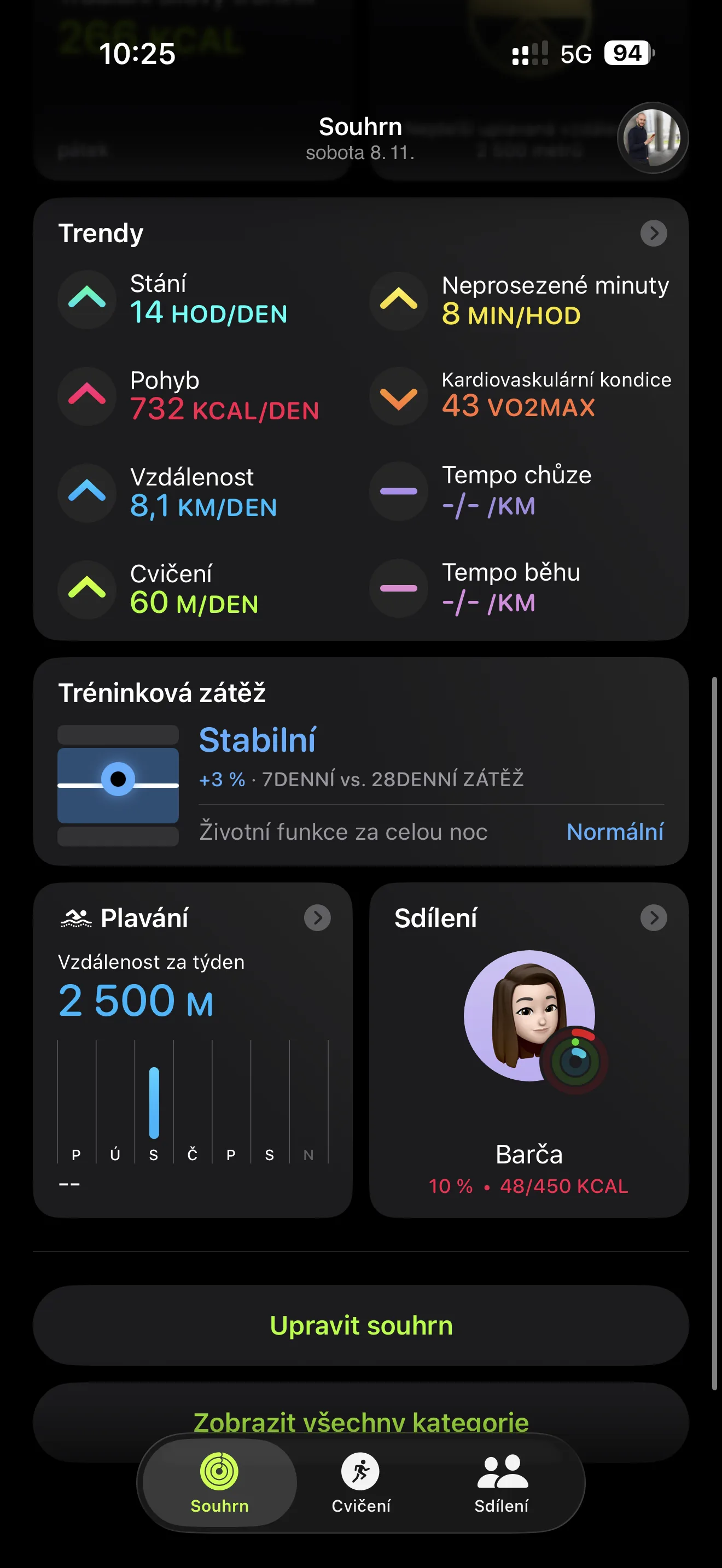The width and height of the screenshot is (722, 1568).
Task: Select the Souhrn tab
Action: pyautogui.click(x=220, y=1483)
